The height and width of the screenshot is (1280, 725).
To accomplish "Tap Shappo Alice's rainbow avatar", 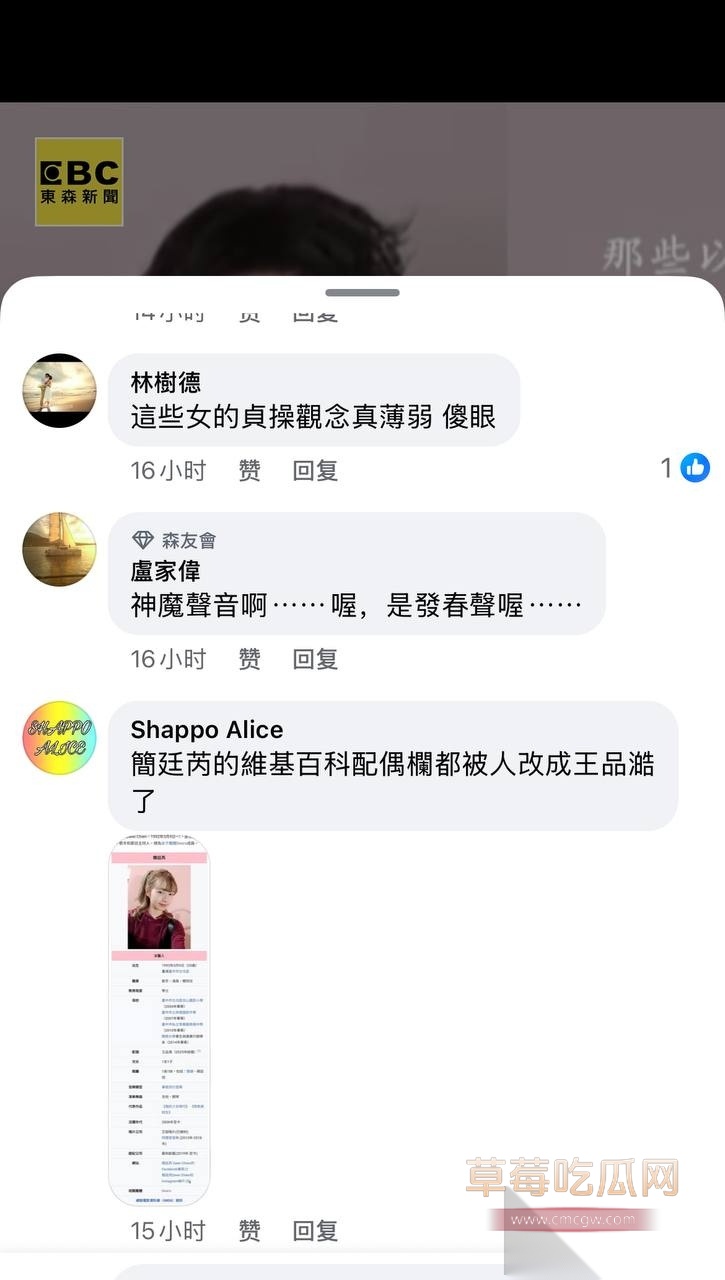I will pos(58,737).
